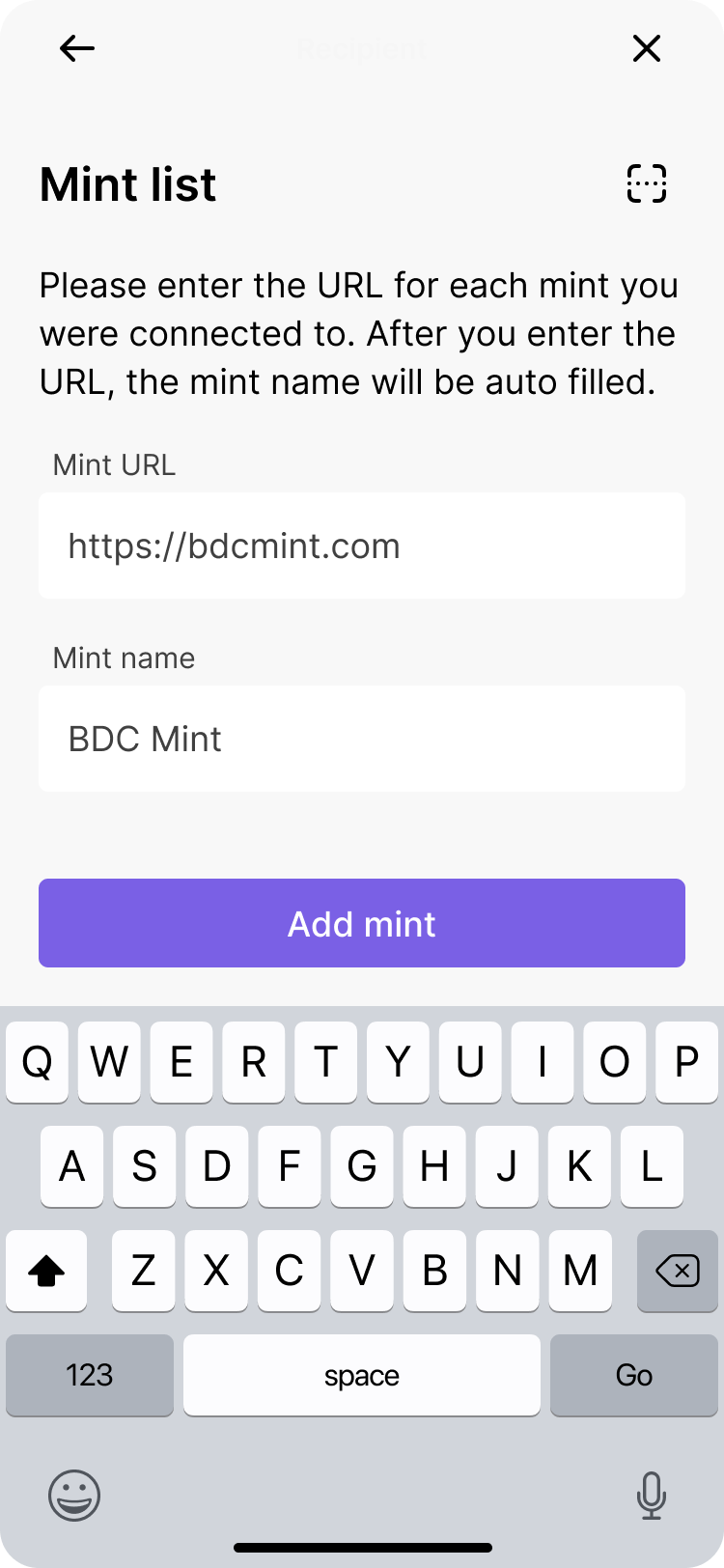Edit the Mint URL field

click(362, 546)
